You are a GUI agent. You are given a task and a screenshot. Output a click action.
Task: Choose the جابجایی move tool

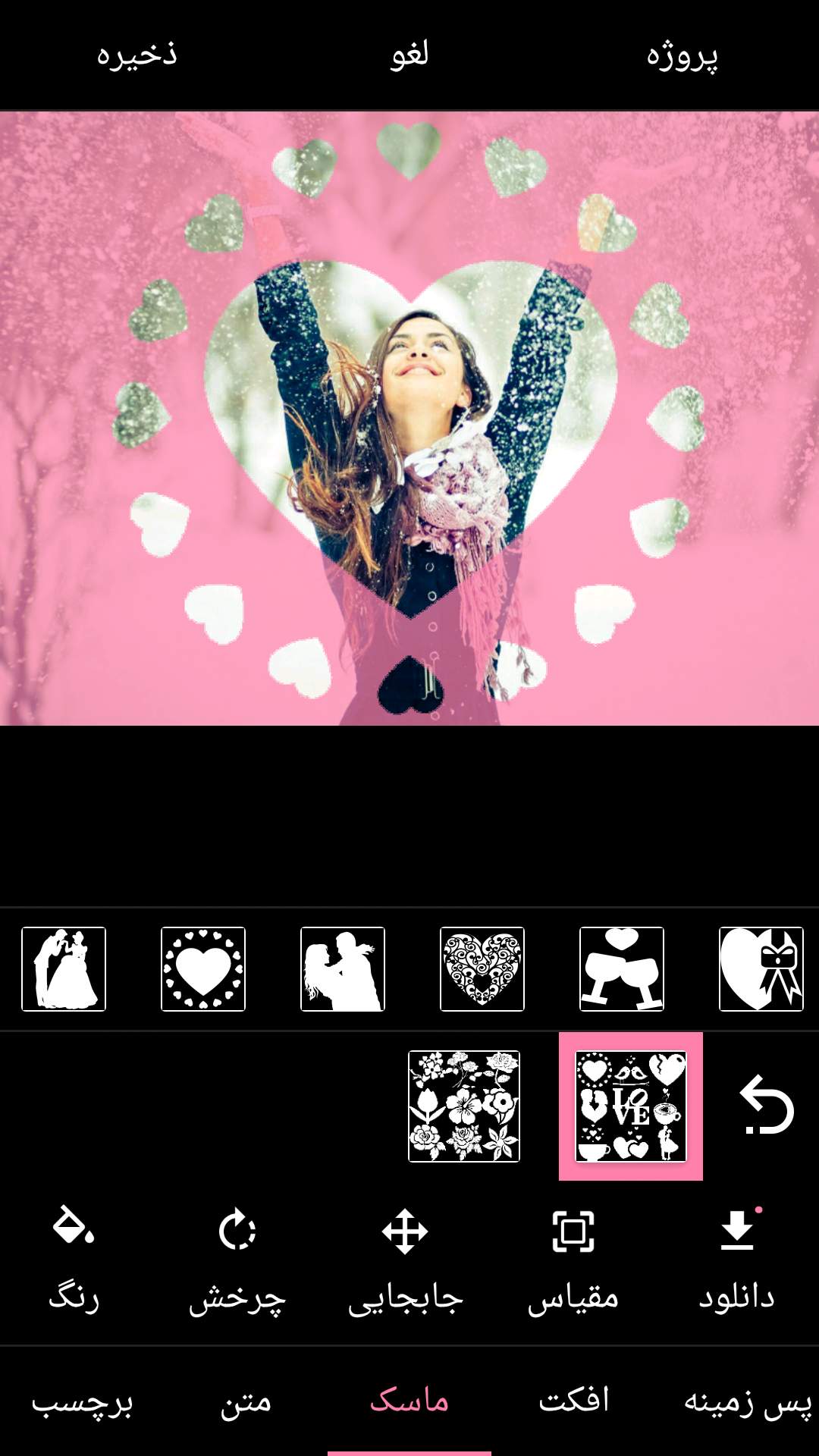click(405, 1259)
